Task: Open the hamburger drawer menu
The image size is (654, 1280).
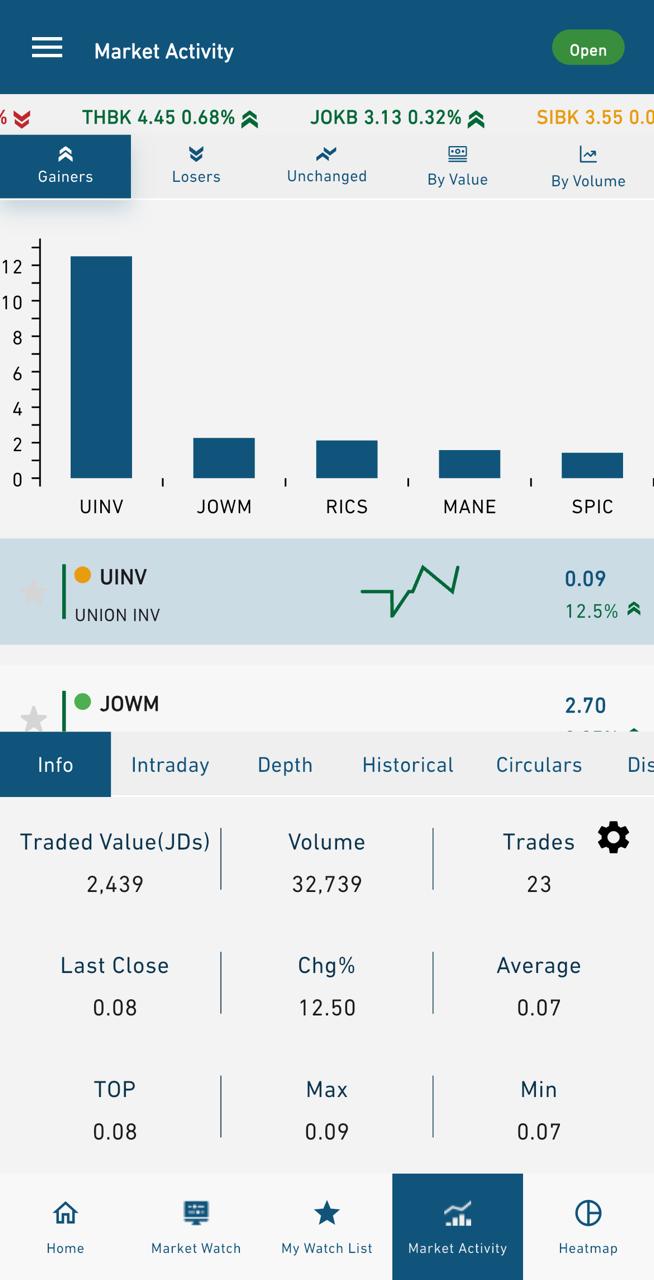Action: click(x=47, y=48)
